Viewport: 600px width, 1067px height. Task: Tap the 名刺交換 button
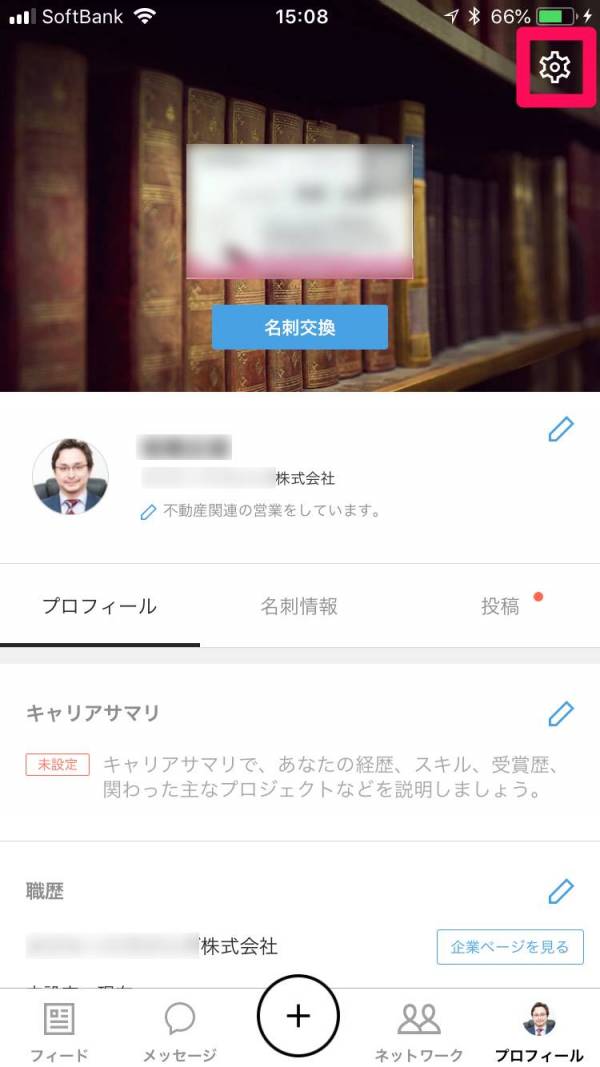coord(299,327)
